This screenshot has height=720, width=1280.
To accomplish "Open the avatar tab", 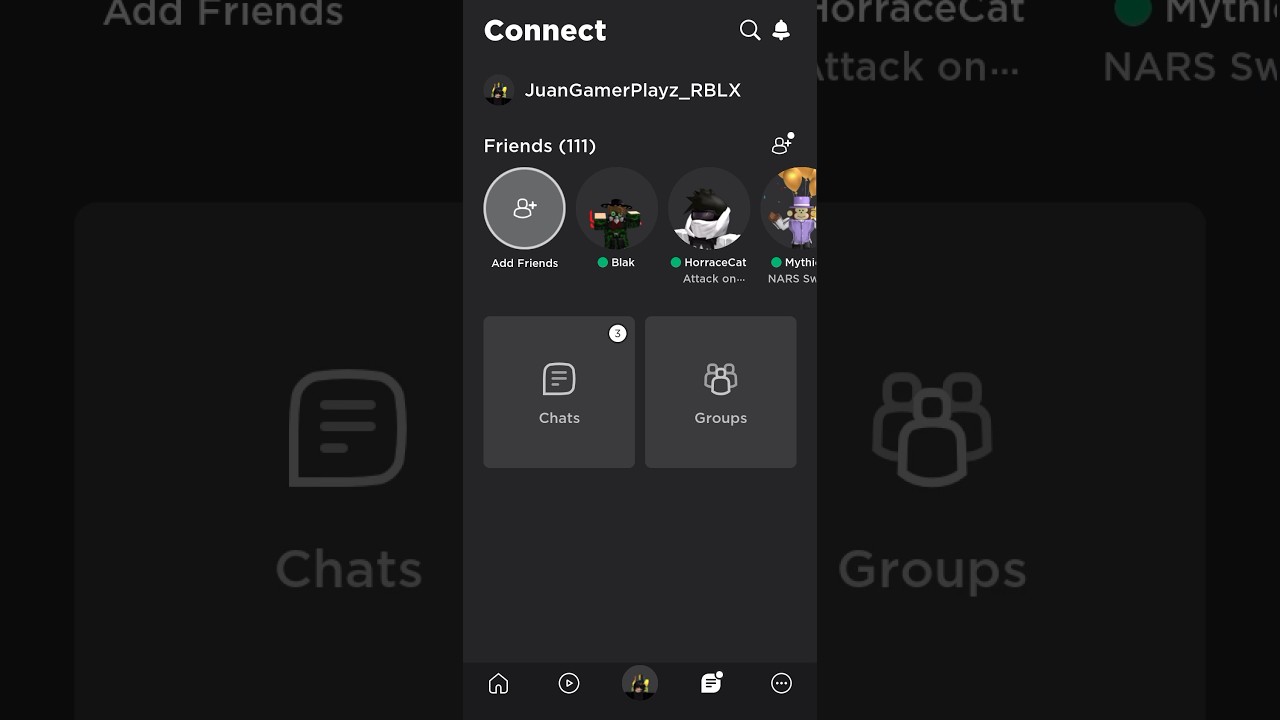I will pyautogui.click(x=640, y=684).
